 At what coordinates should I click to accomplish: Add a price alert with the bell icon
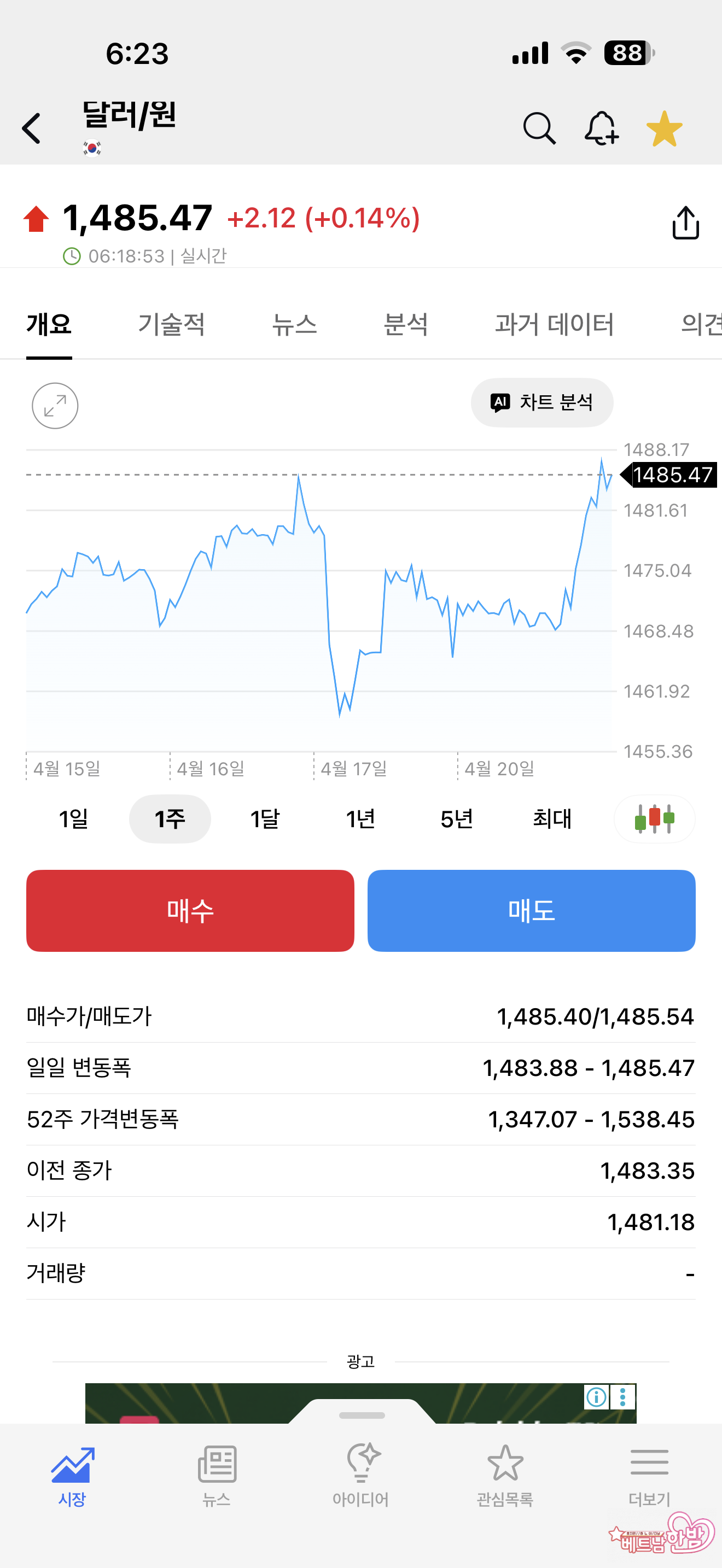[602, 128]
